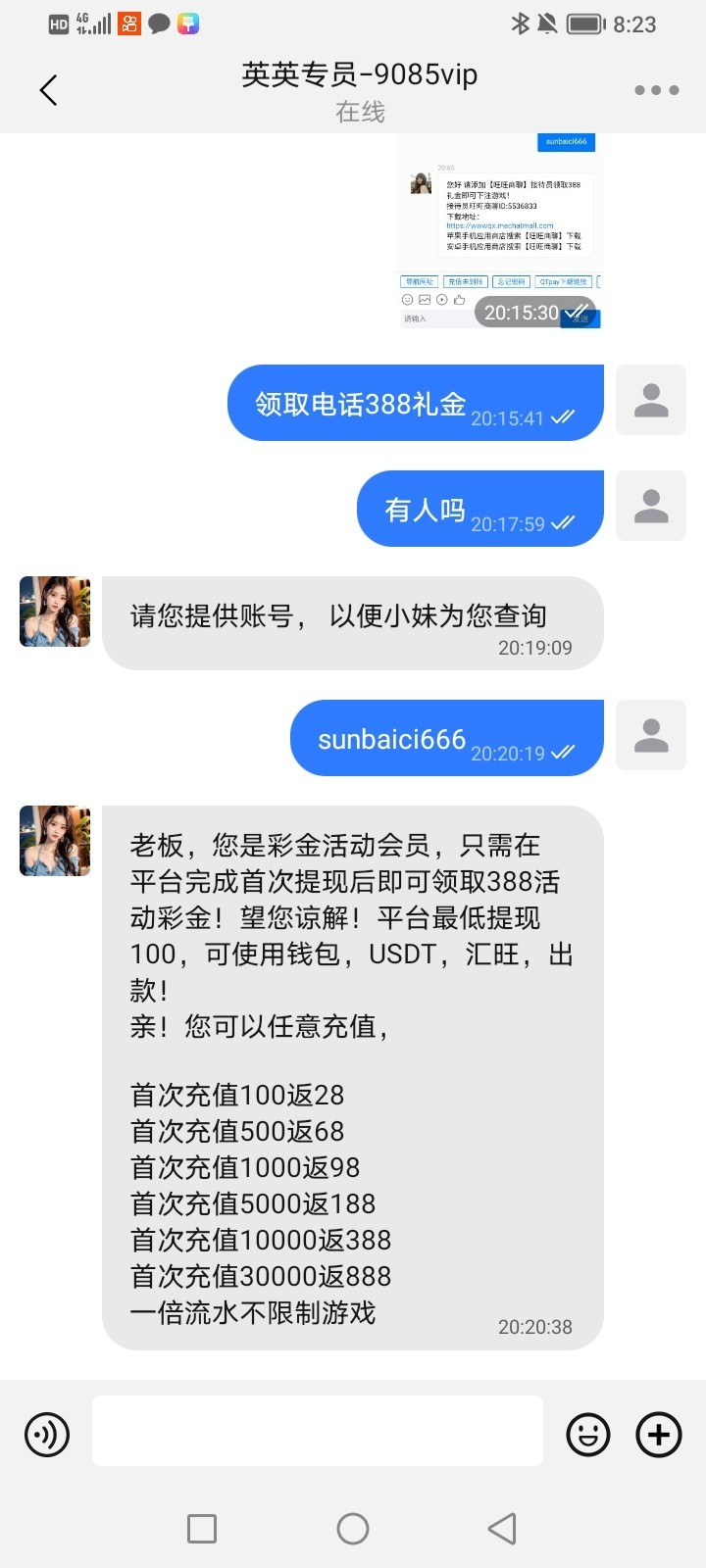Go to home via system home button
The width and height of the screenshot is (706, 1568).
pos(353,1528)
